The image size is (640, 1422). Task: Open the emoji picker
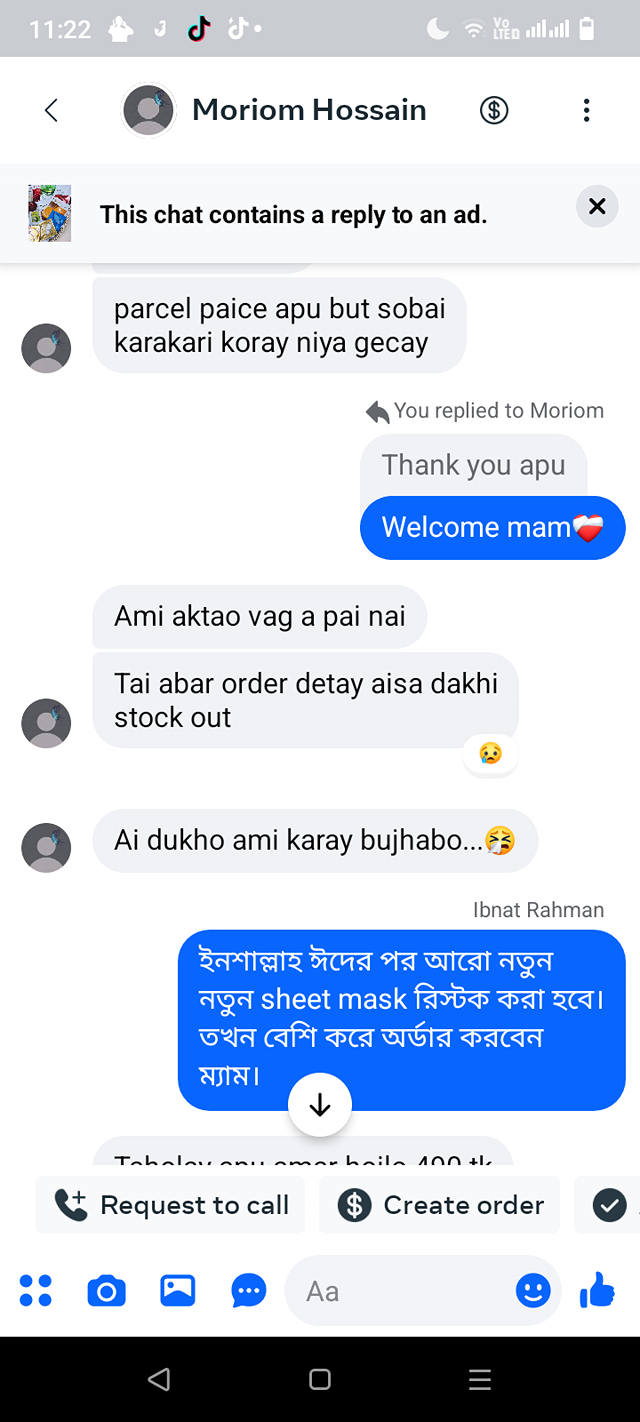[x=533, y=1291]
